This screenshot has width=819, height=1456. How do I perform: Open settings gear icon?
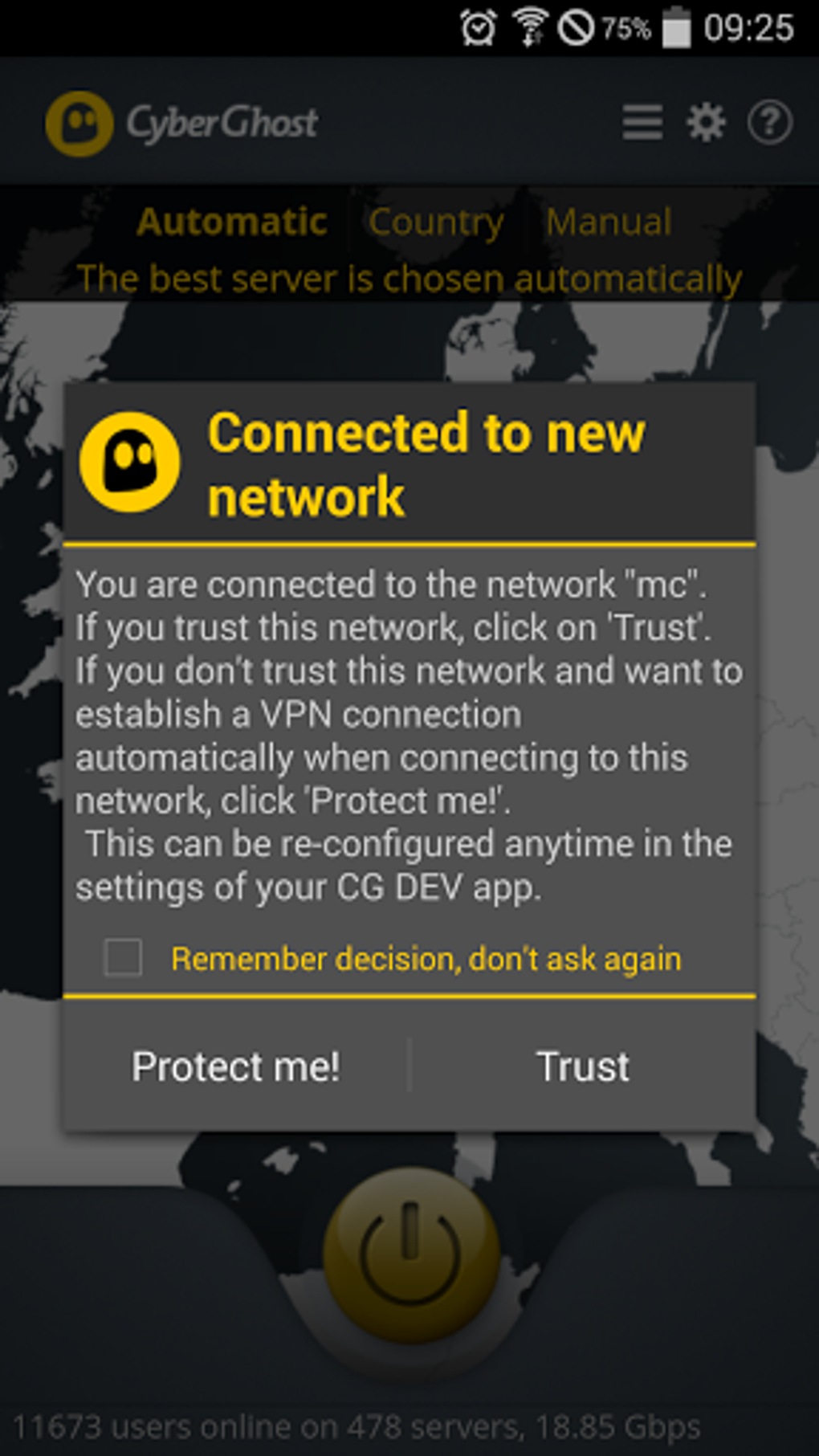706,123
